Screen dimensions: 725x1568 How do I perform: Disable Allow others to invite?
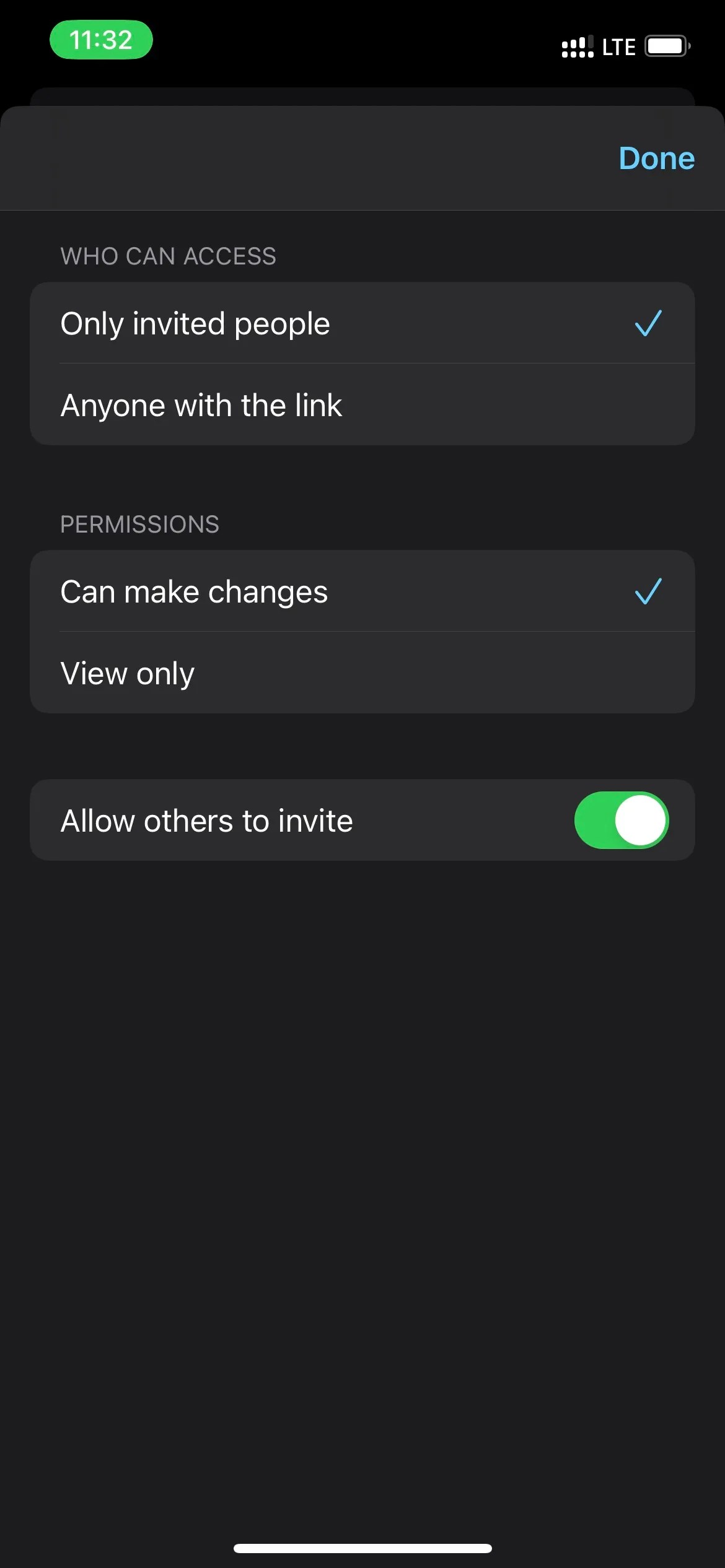(622, 820)
